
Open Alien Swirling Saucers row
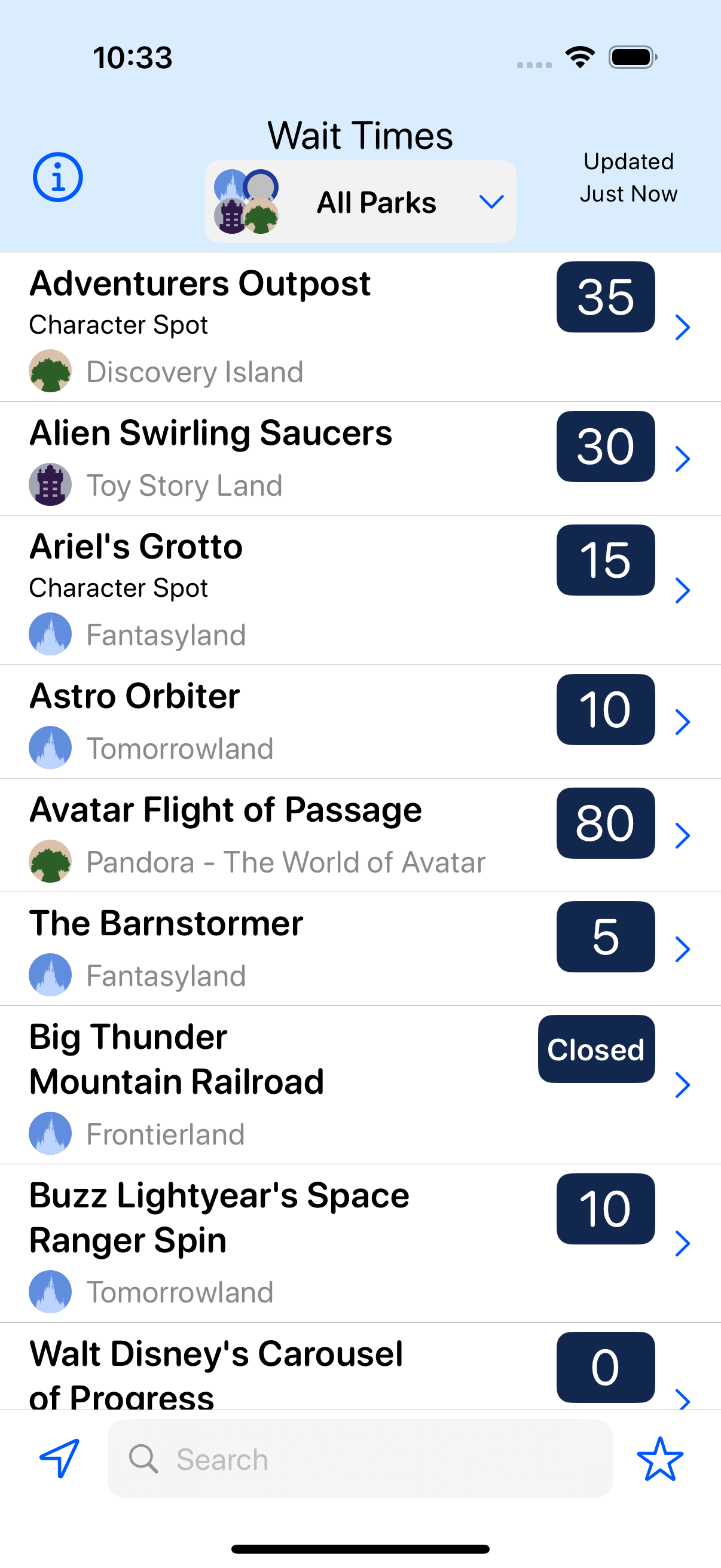click(360, 459)
